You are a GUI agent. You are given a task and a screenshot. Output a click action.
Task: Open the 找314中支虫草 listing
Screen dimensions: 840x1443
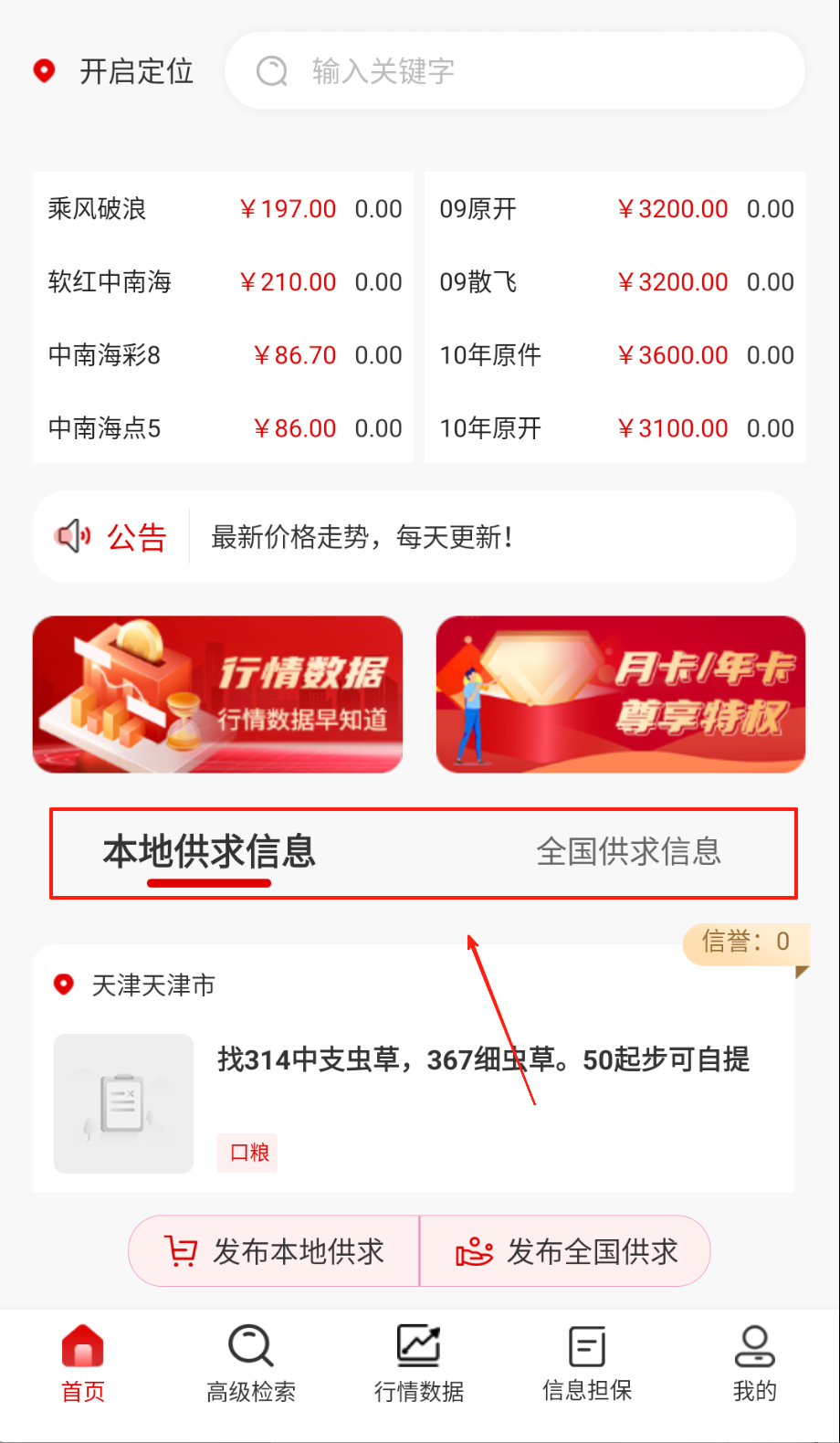pyautogui.click(x=483, y=1060)
